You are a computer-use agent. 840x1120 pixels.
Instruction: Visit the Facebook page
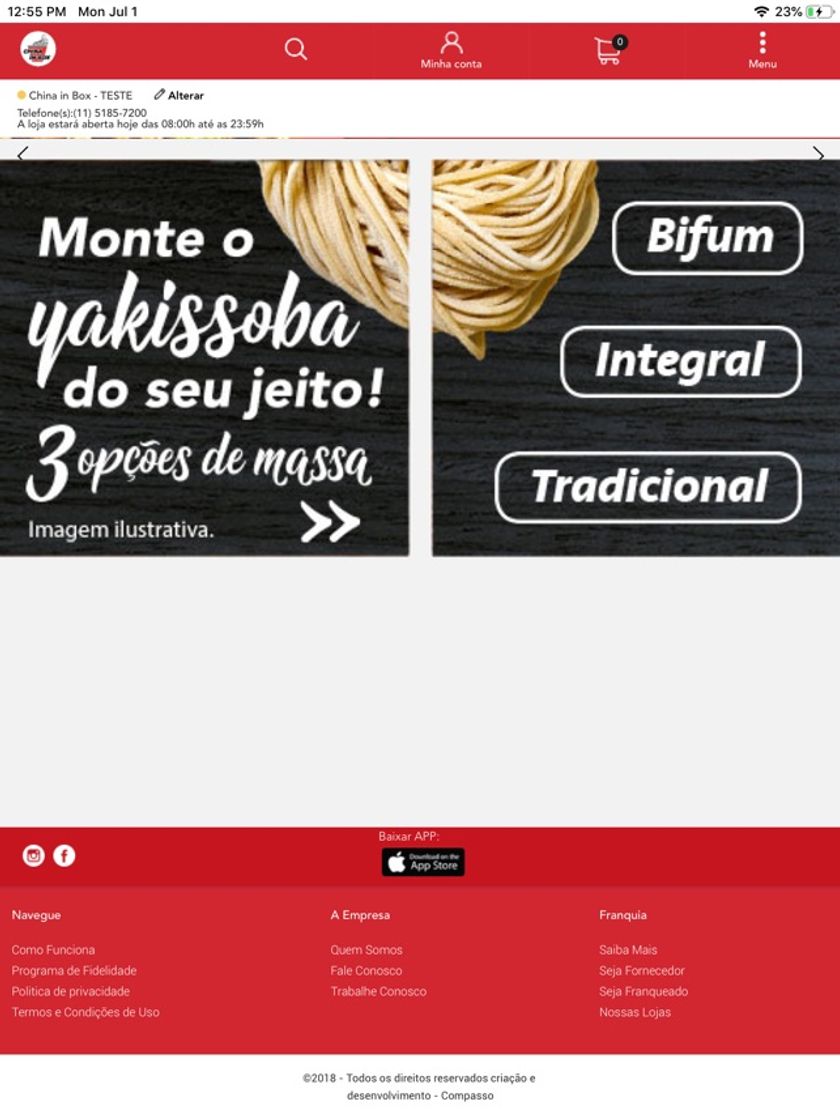click(64, 856)
